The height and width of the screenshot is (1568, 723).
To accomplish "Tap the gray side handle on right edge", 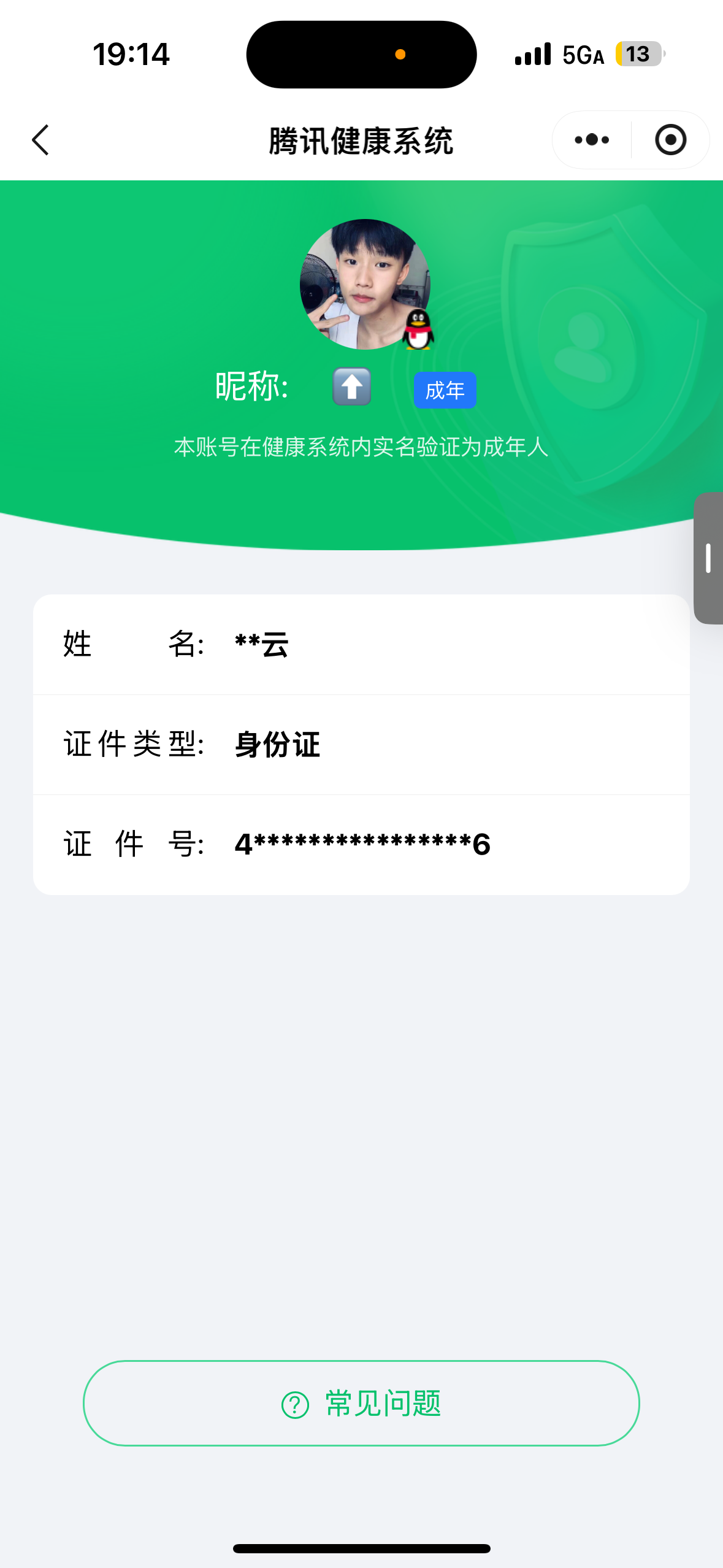I will pos(708,558).
